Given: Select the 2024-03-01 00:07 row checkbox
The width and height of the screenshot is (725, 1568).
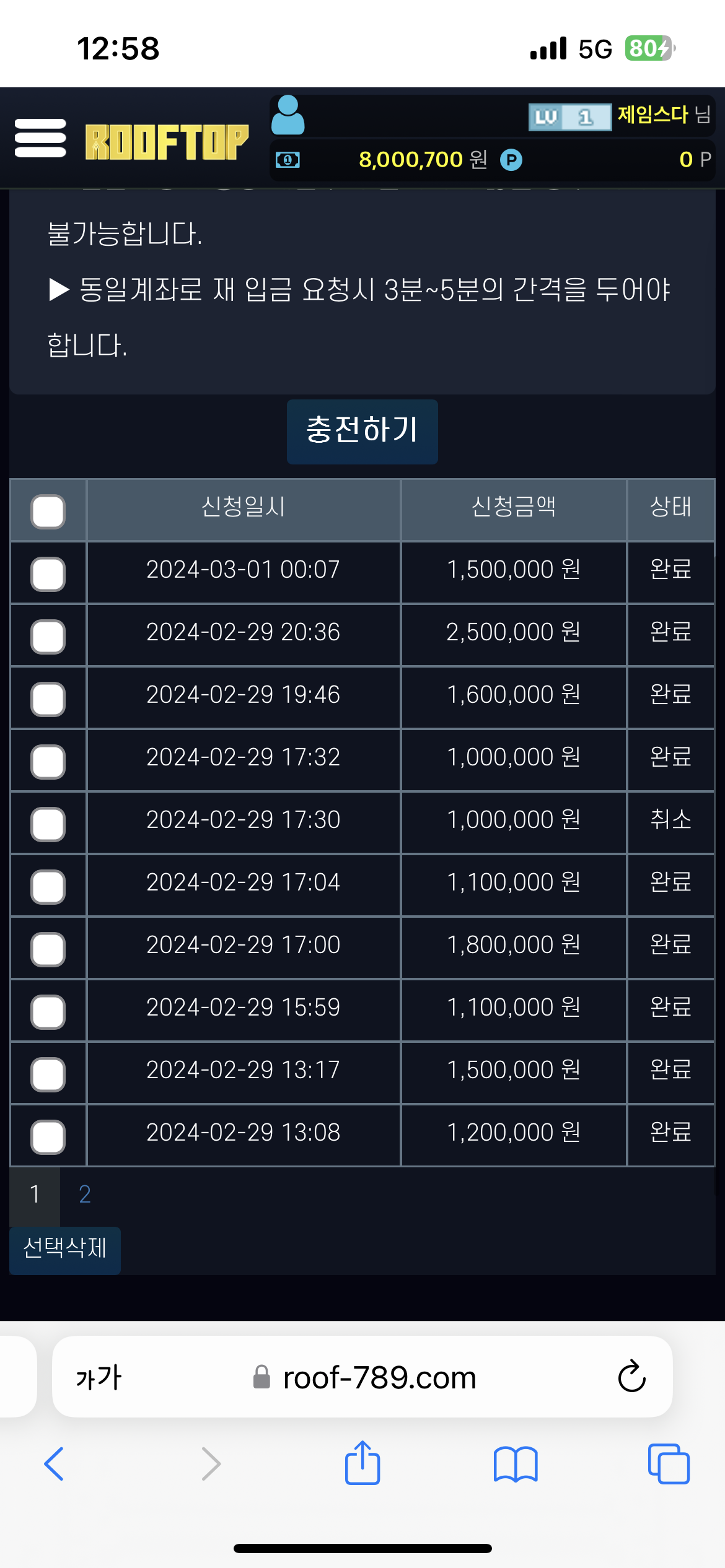Looking at the screenshot, I should click(48, 574).
